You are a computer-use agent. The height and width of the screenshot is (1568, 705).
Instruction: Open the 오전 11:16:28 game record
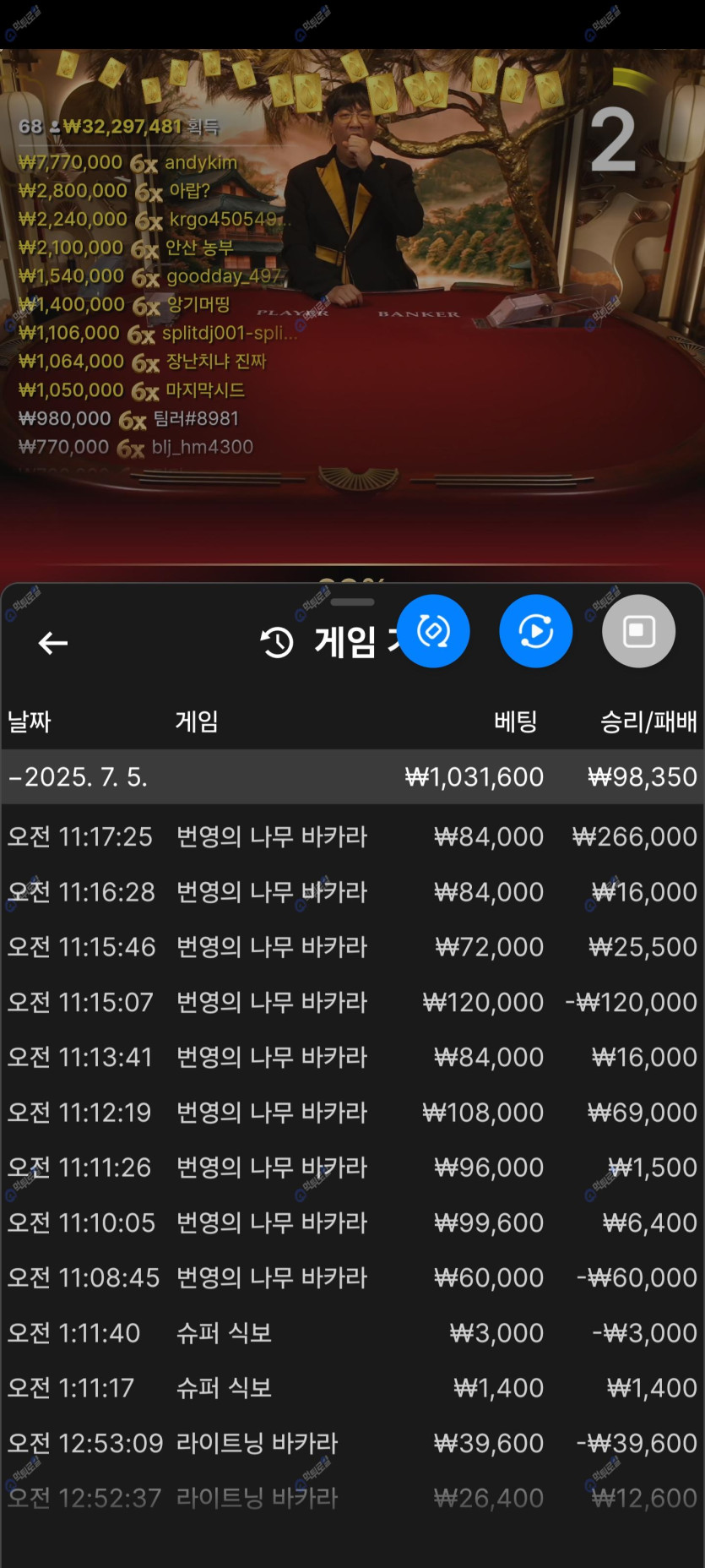(x=352, y=891)
